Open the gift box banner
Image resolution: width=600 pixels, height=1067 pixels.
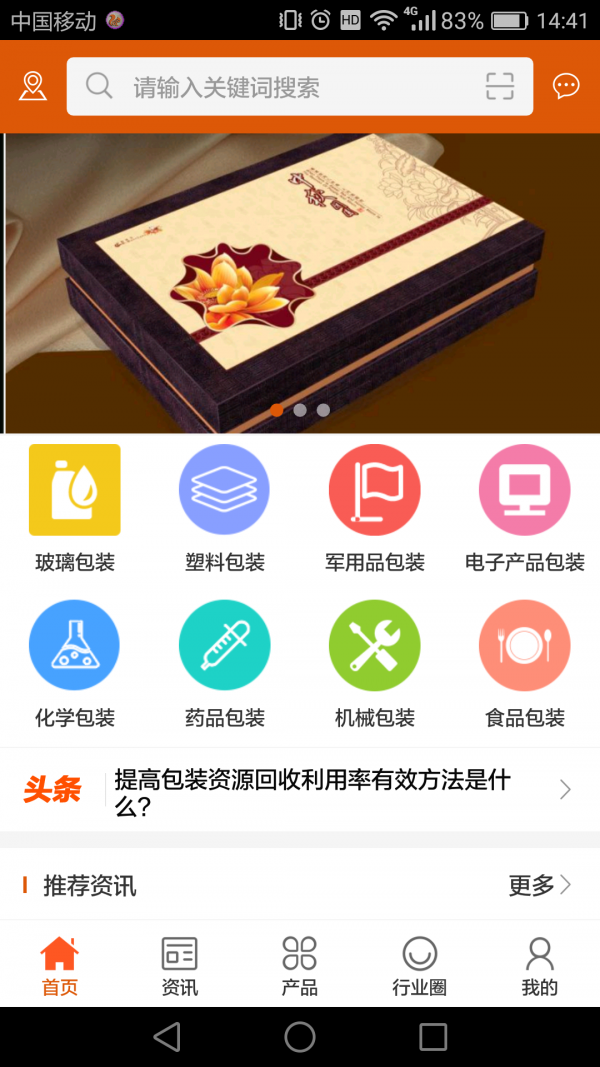pos(300,283)
